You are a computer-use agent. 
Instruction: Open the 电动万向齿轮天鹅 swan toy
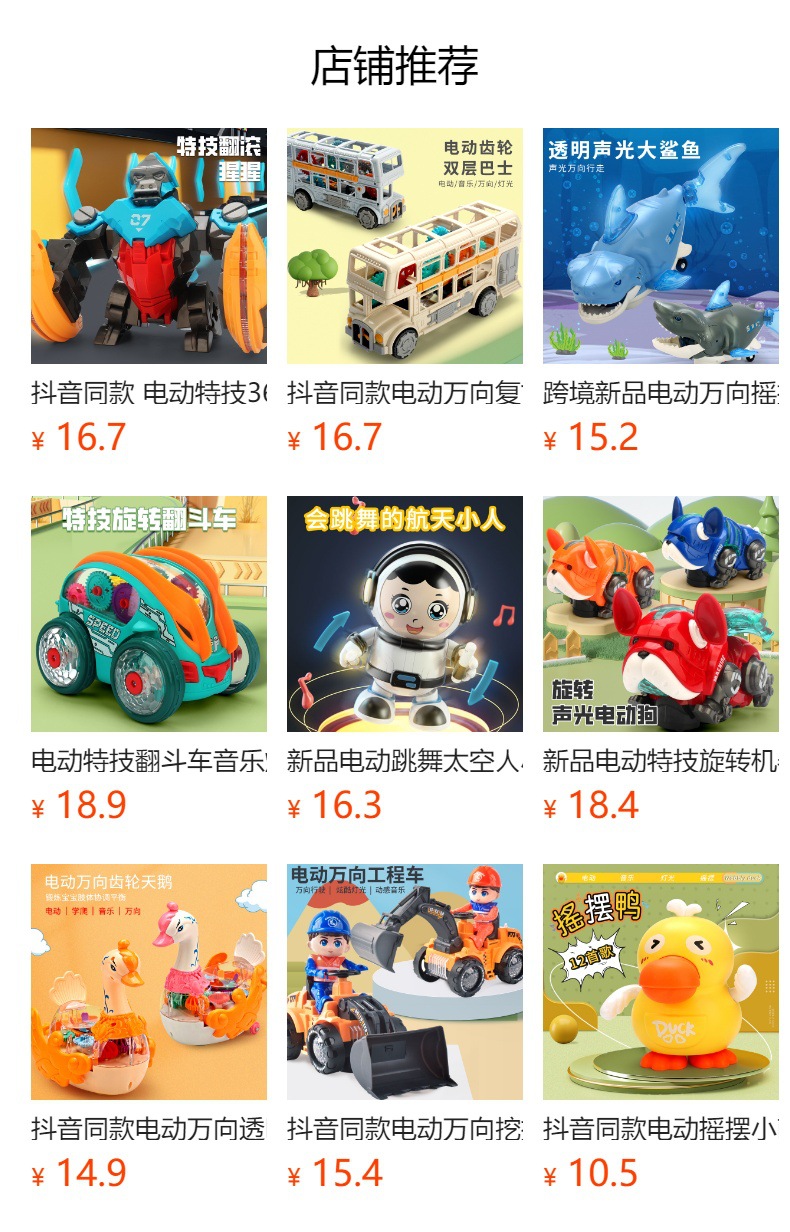[149, 982]
